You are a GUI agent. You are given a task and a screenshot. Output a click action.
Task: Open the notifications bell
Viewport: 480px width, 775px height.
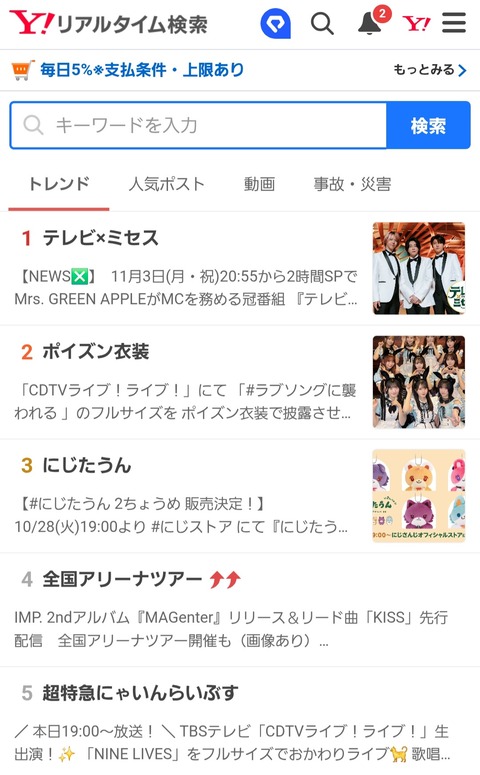(371, 22)
